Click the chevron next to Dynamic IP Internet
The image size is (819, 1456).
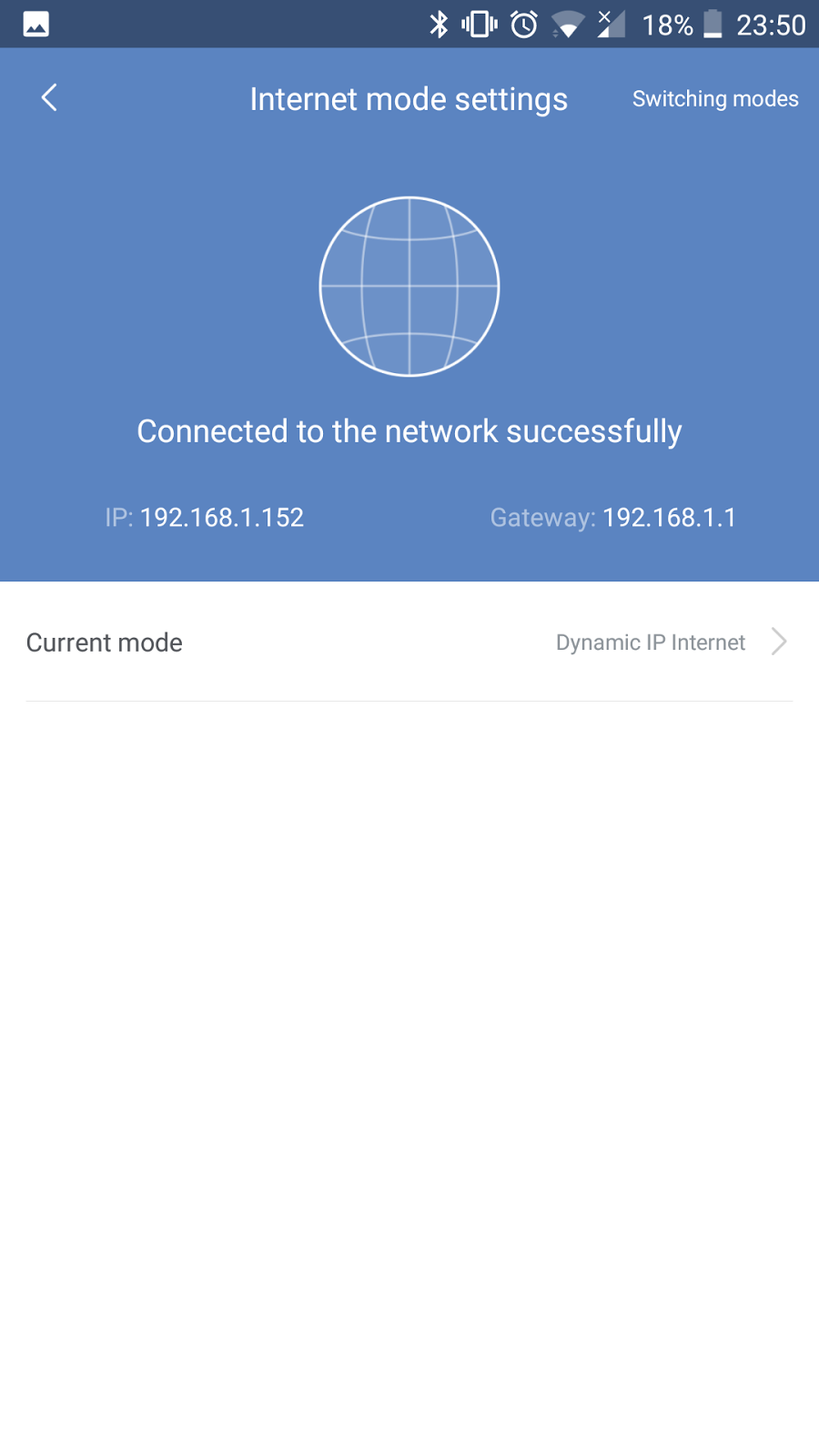[779, 642]
